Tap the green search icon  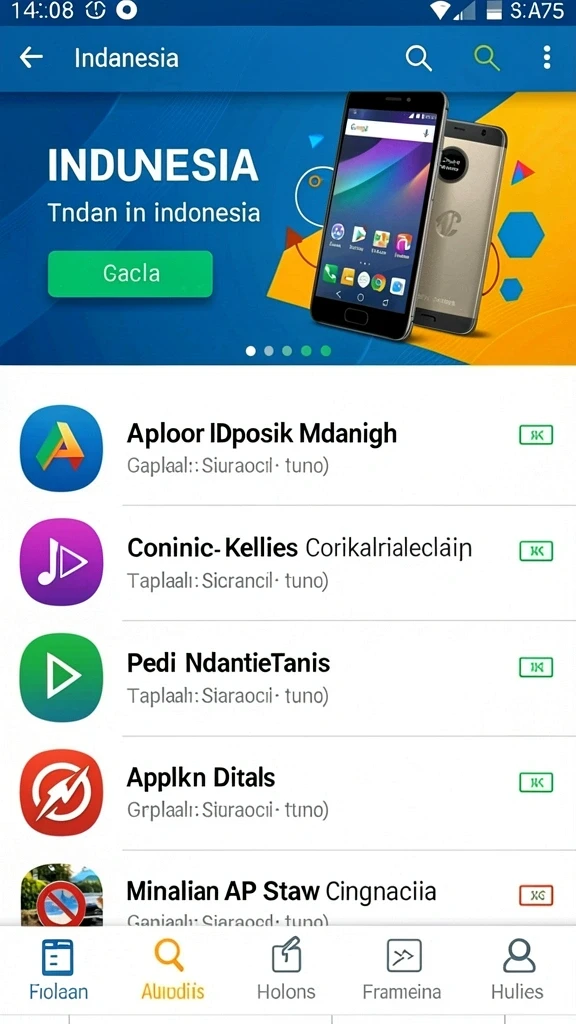(487, 58)
